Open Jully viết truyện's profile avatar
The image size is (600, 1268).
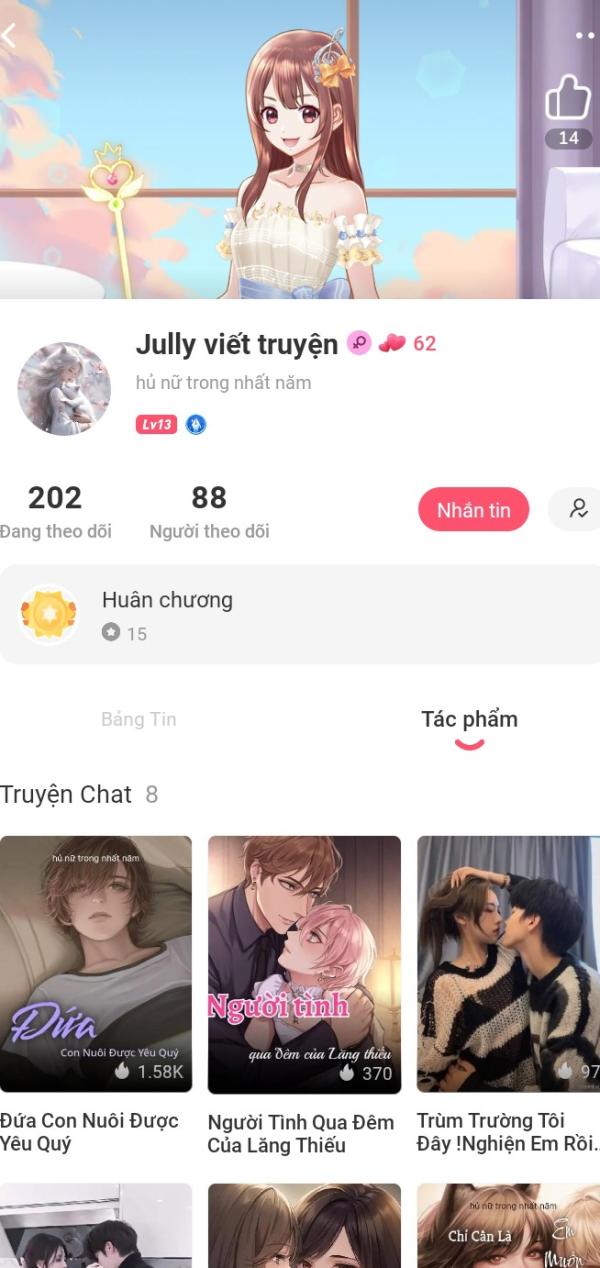[x=65, y=389]
